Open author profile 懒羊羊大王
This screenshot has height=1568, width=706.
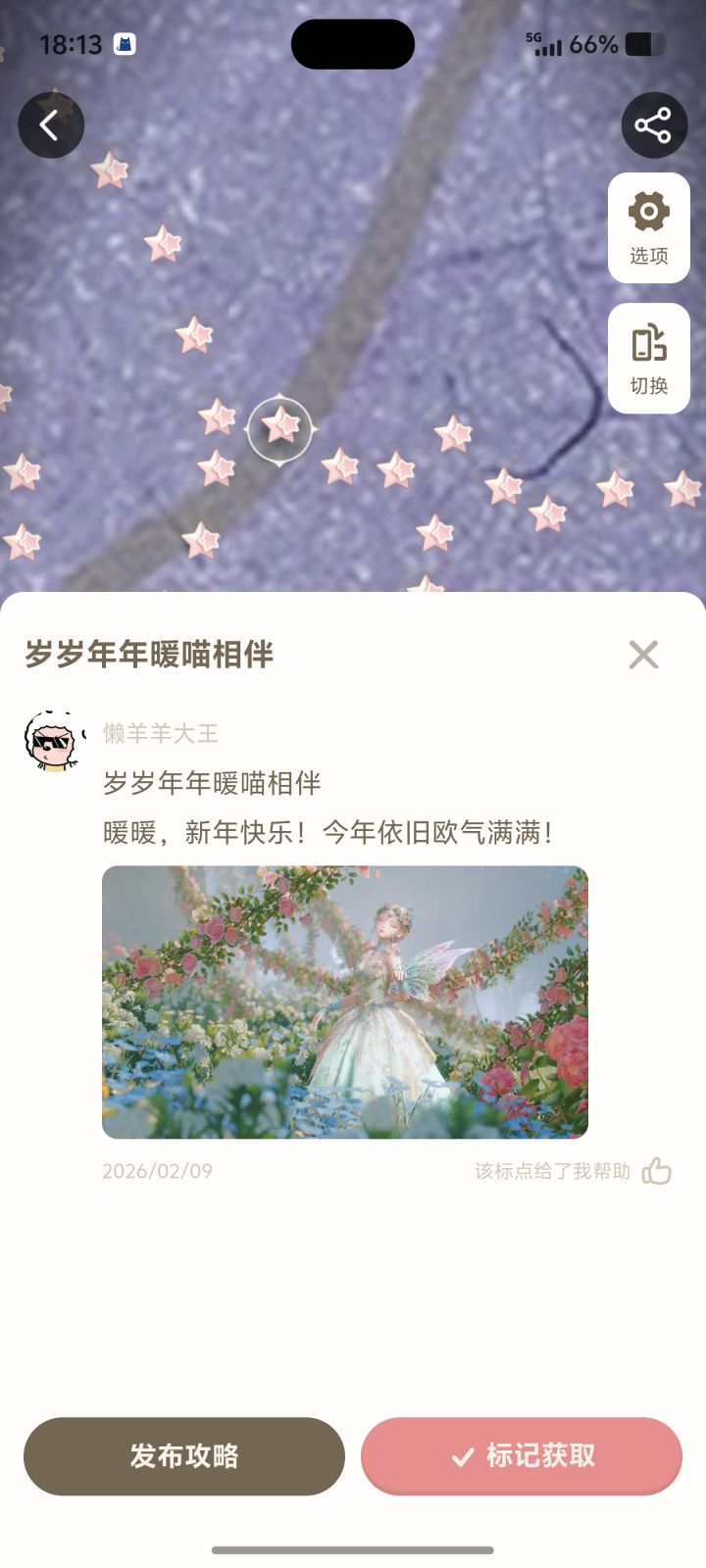(161, 730)
